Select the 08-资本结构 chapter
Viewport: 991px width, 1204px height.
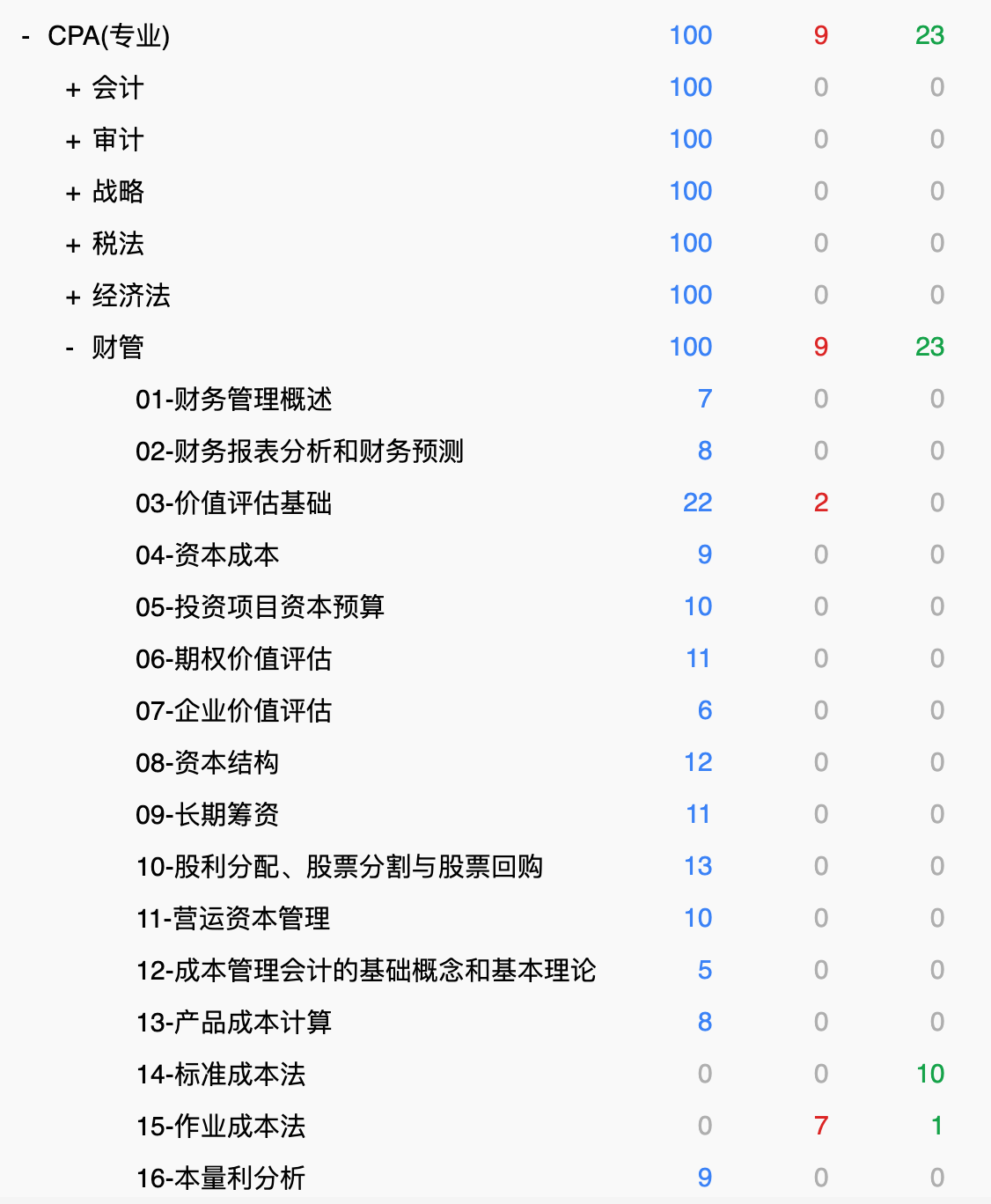(x=208, y=762)
